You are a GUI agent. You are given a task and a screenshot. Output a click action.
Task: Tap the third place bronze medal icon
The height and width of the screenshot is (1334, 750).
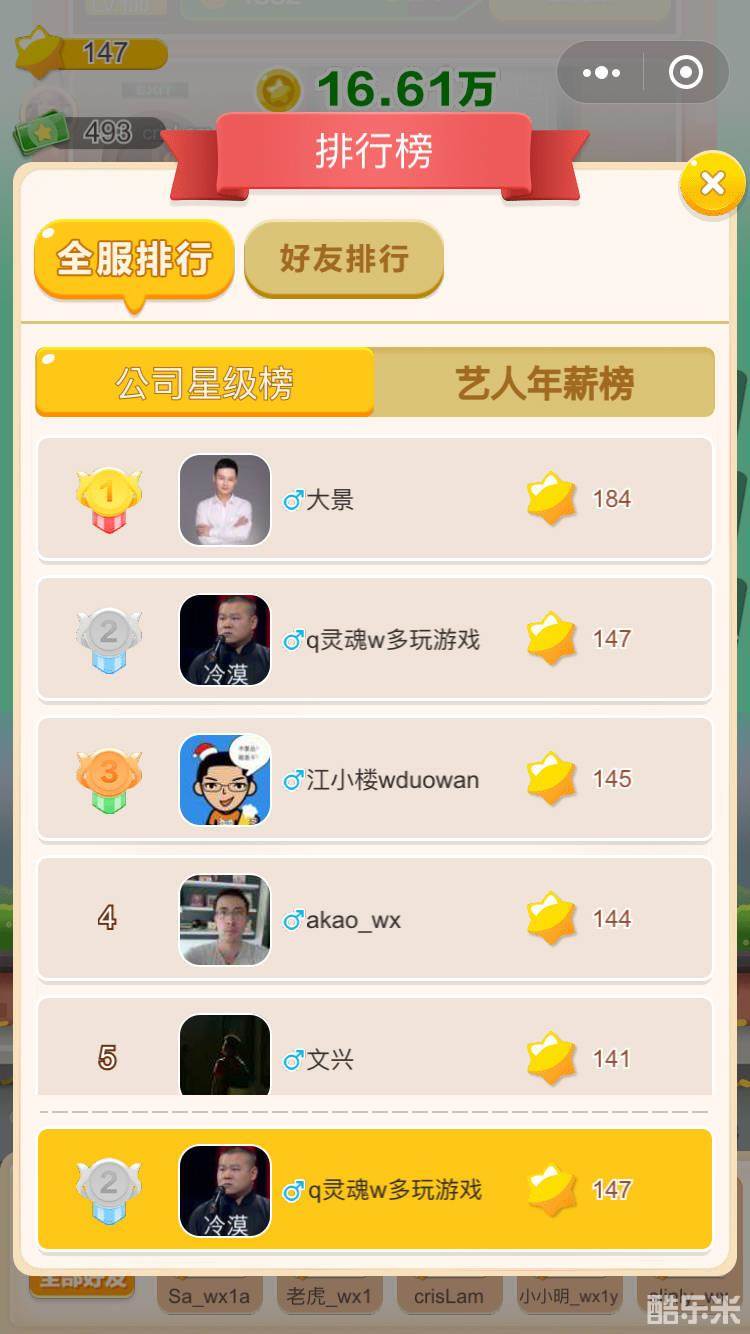coord(108,778)
